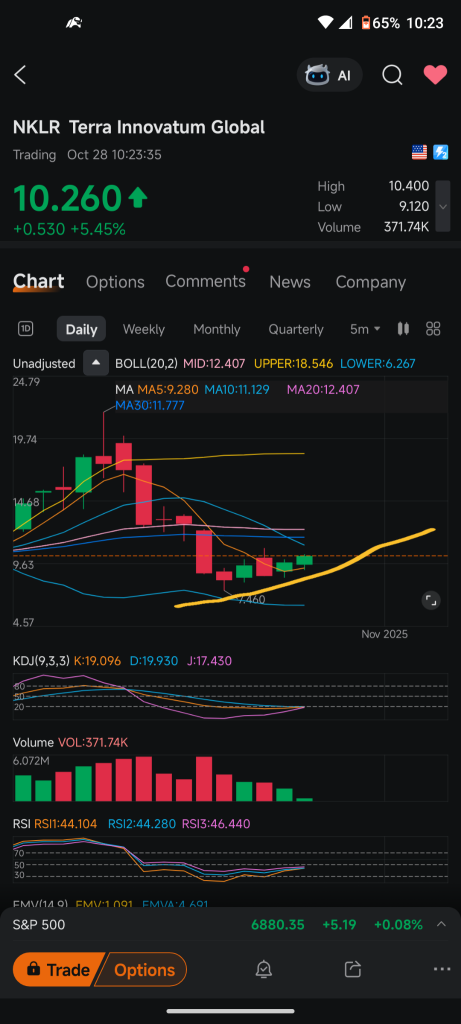Open the search magnifier icon
Screen dimensions: 461x1024
click(x=392, y=75)
